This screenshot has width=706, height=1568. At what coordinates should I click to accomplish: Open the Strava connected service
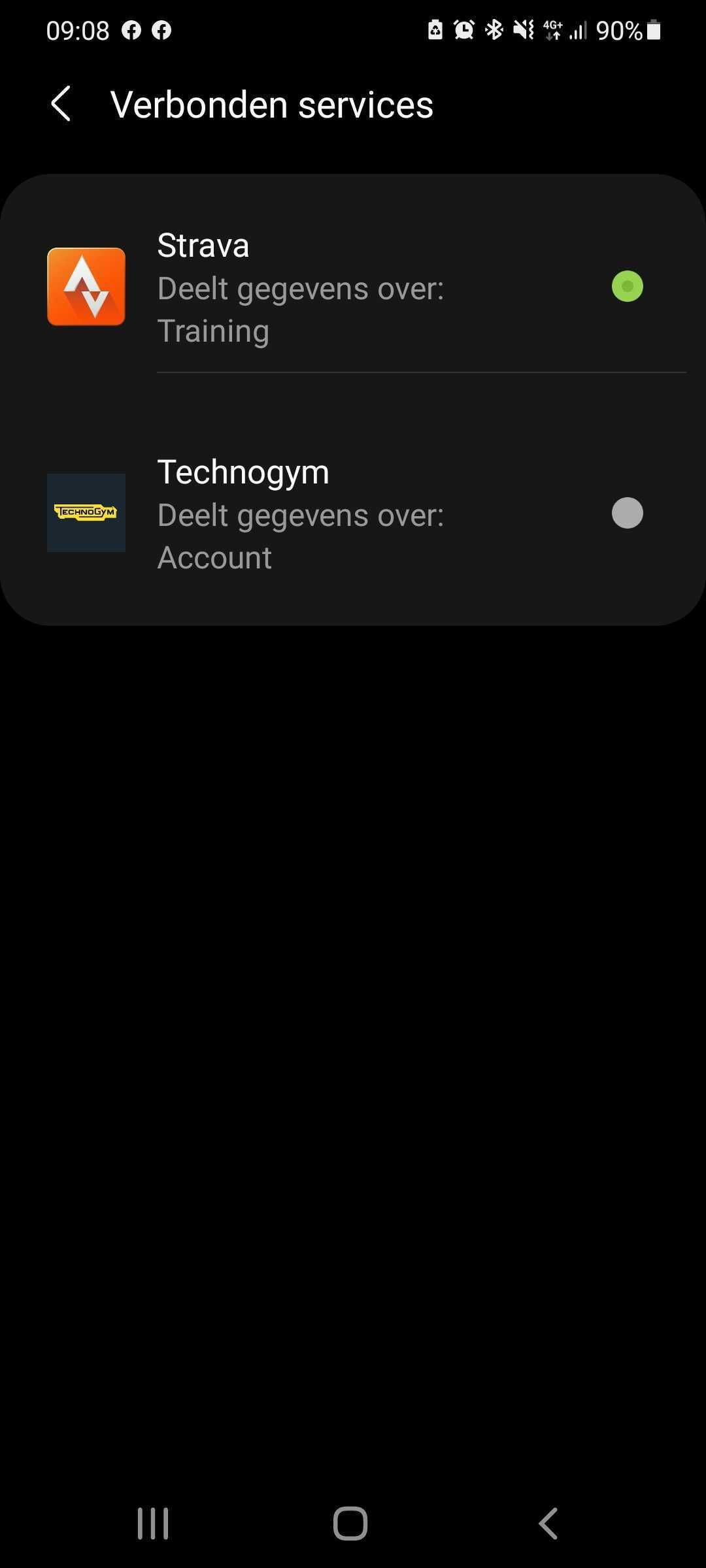tap(353, 287)
